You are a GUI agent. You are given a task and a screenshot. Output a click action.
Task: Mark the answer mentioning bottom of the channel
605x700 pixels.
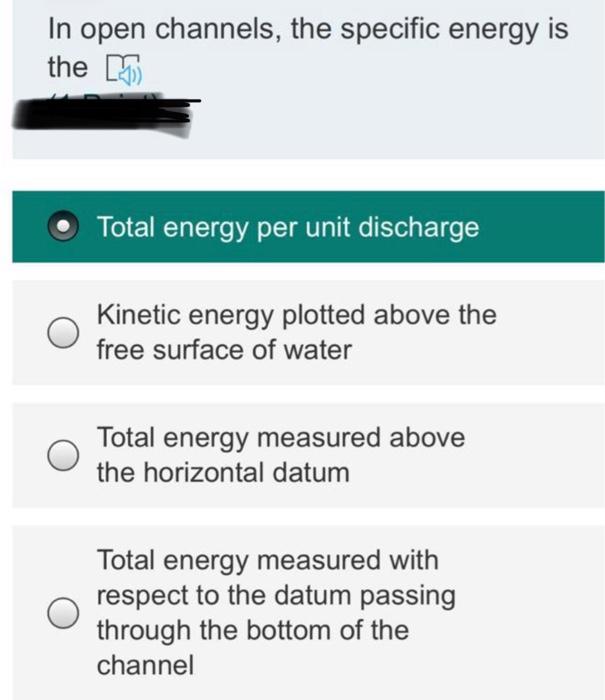coord(65,612)
